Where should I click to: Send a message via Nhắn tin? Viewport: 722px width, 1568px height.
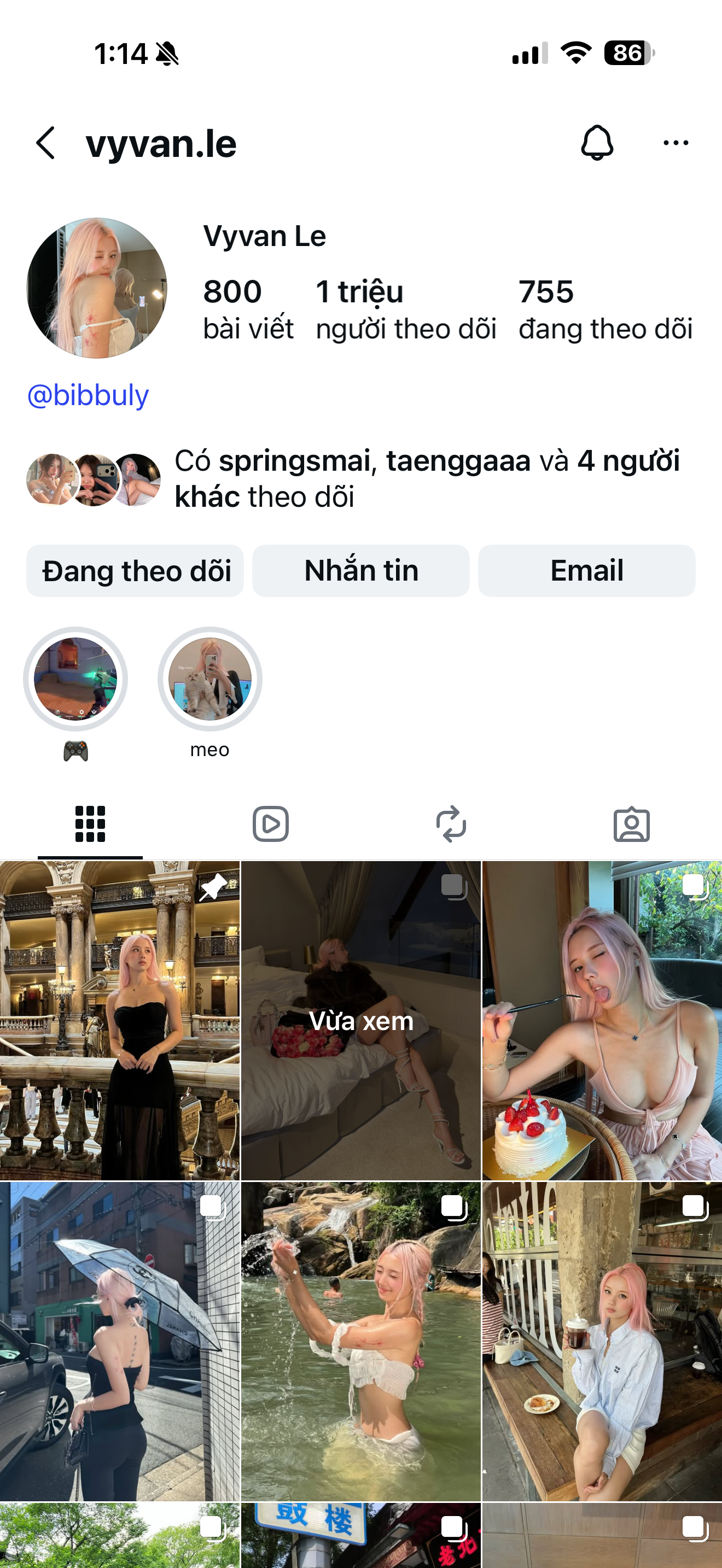(x=361, y=571)
